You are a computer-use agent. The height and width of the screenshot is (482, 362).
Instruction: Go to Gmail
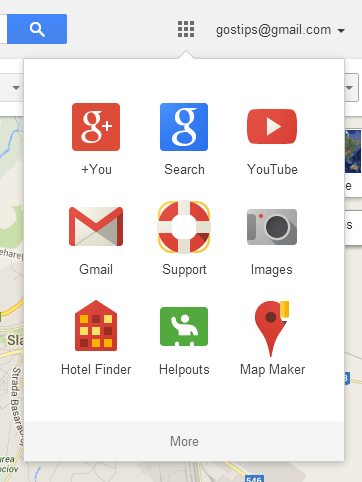[x=96, y=239]
